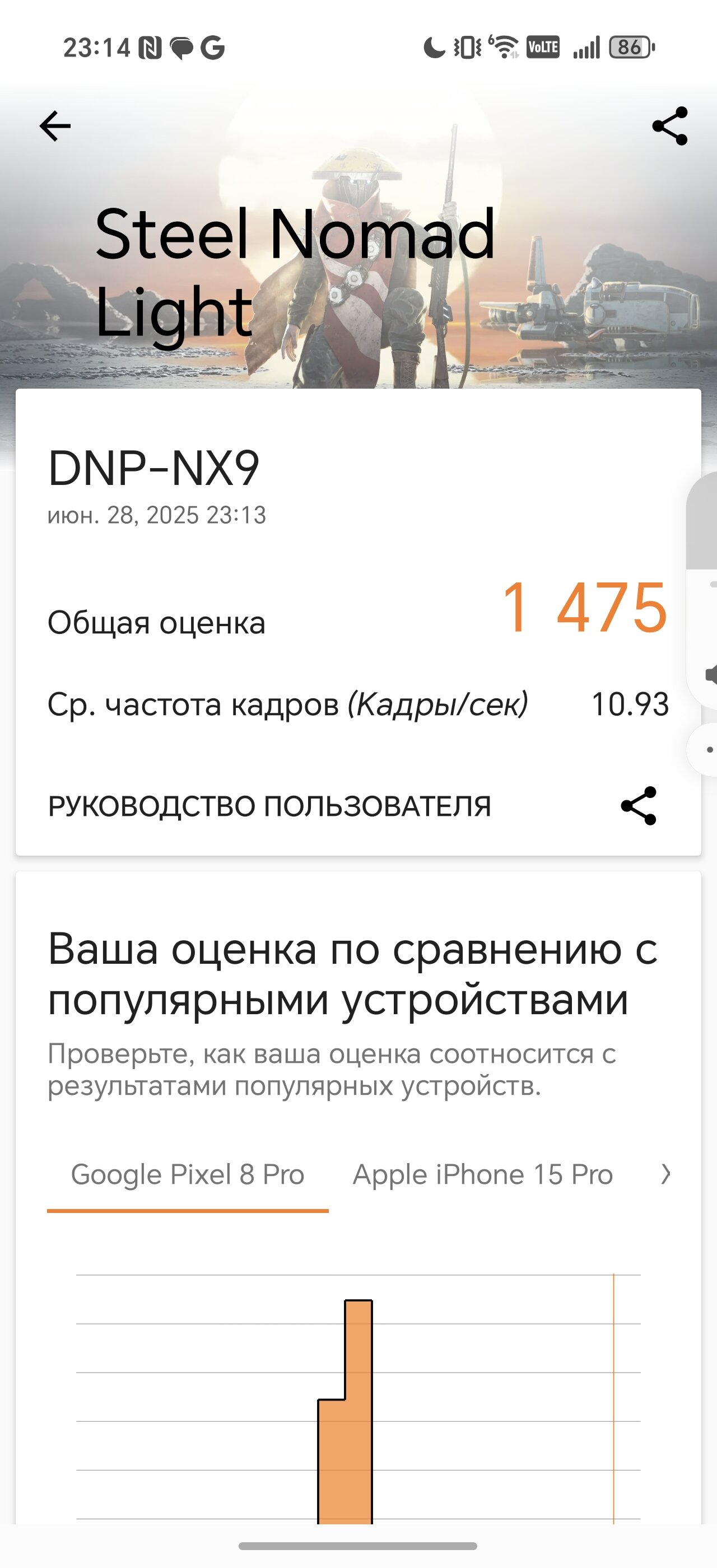Select the Google Pixel 8 Pro tab

188,1175
